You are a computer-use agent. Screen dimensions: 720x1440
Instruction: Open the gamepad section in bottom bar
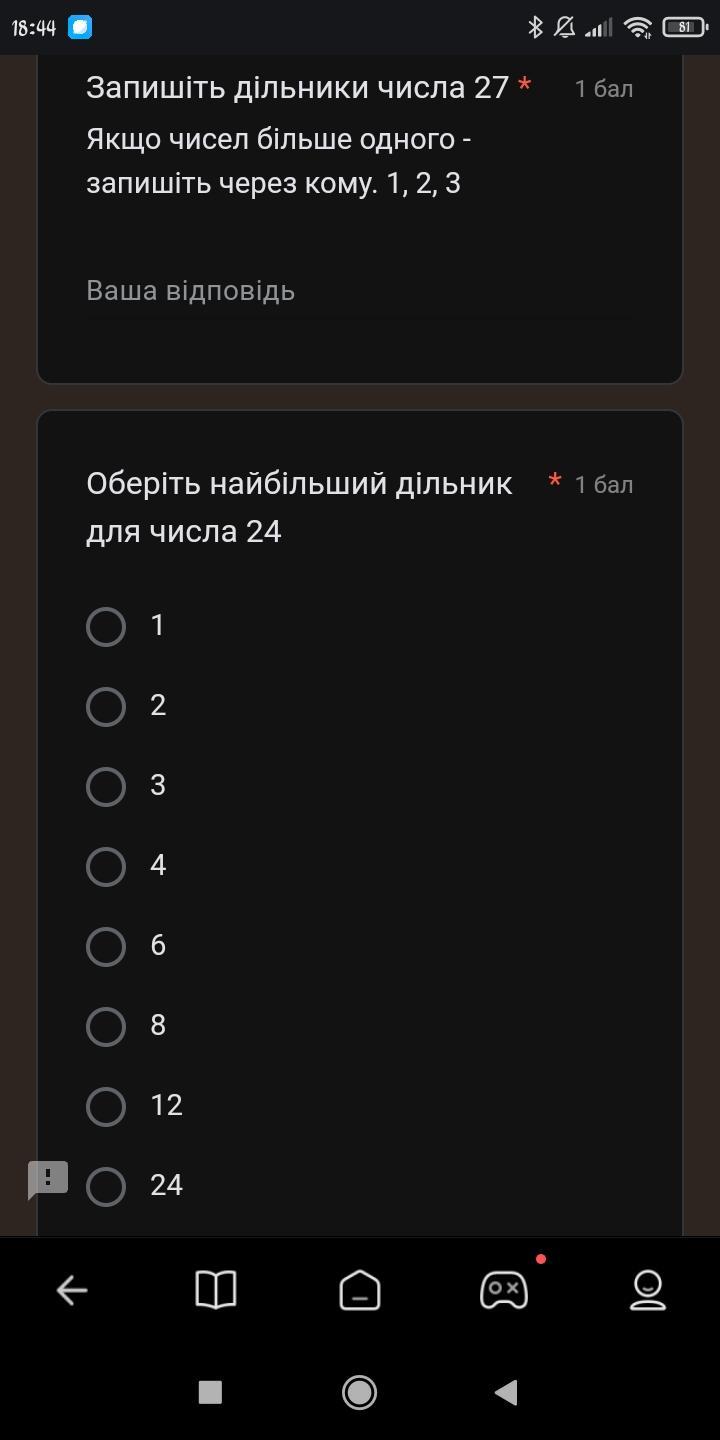(504, 1291)
